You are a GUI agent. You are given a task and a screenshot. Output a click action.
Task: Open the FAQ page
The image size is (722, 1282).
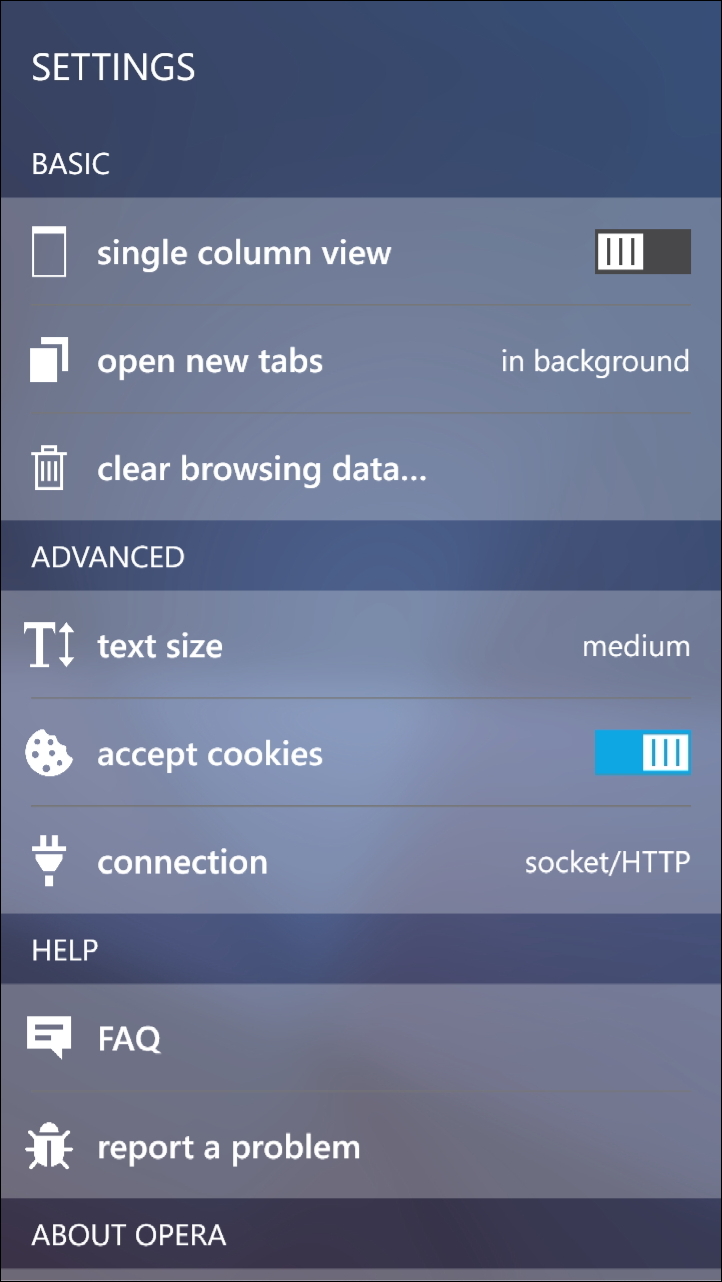point(130,1039)
